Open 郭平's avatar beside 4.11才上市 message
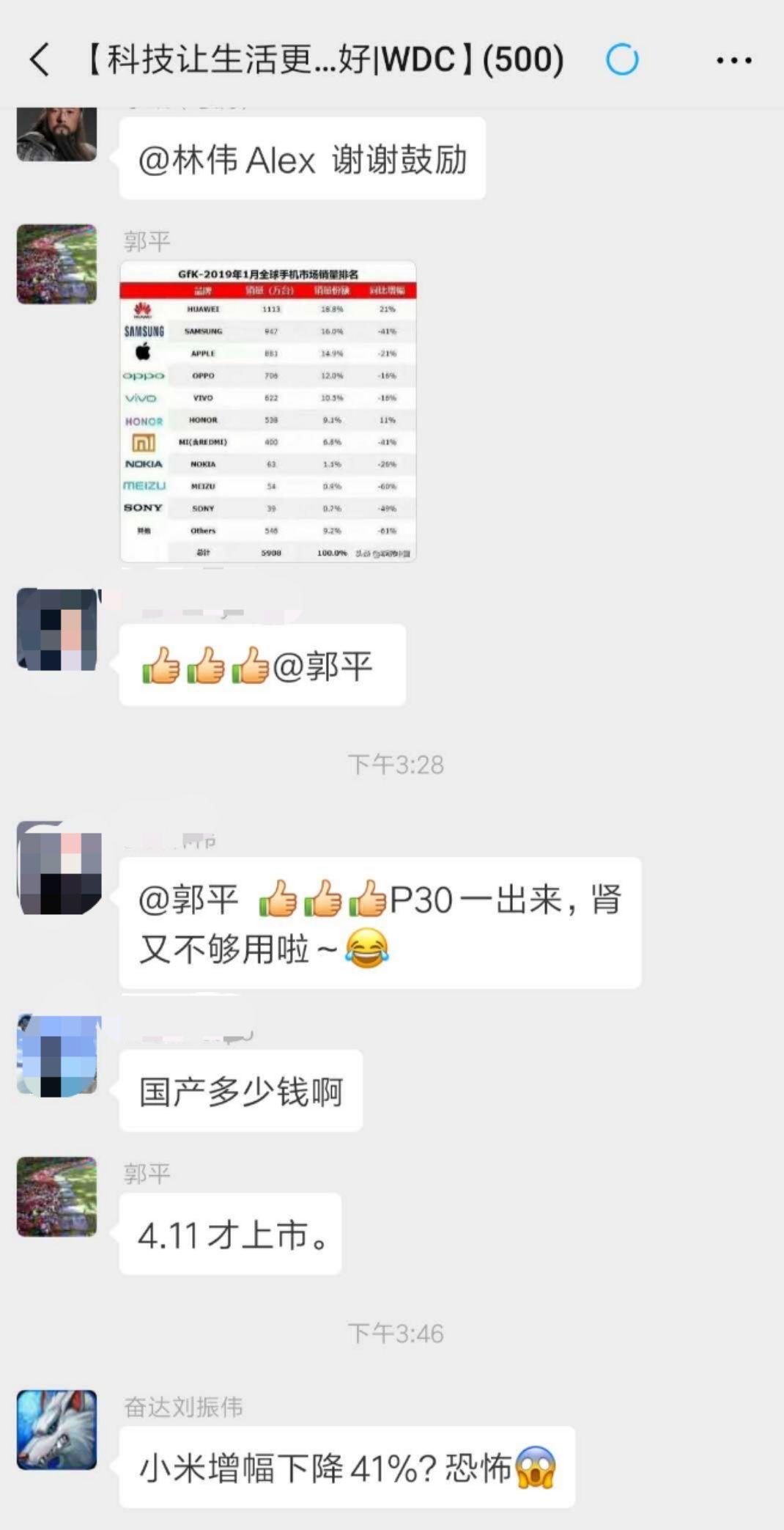This screenshot has width=784, height=1530. click(x=56, y=1196)
